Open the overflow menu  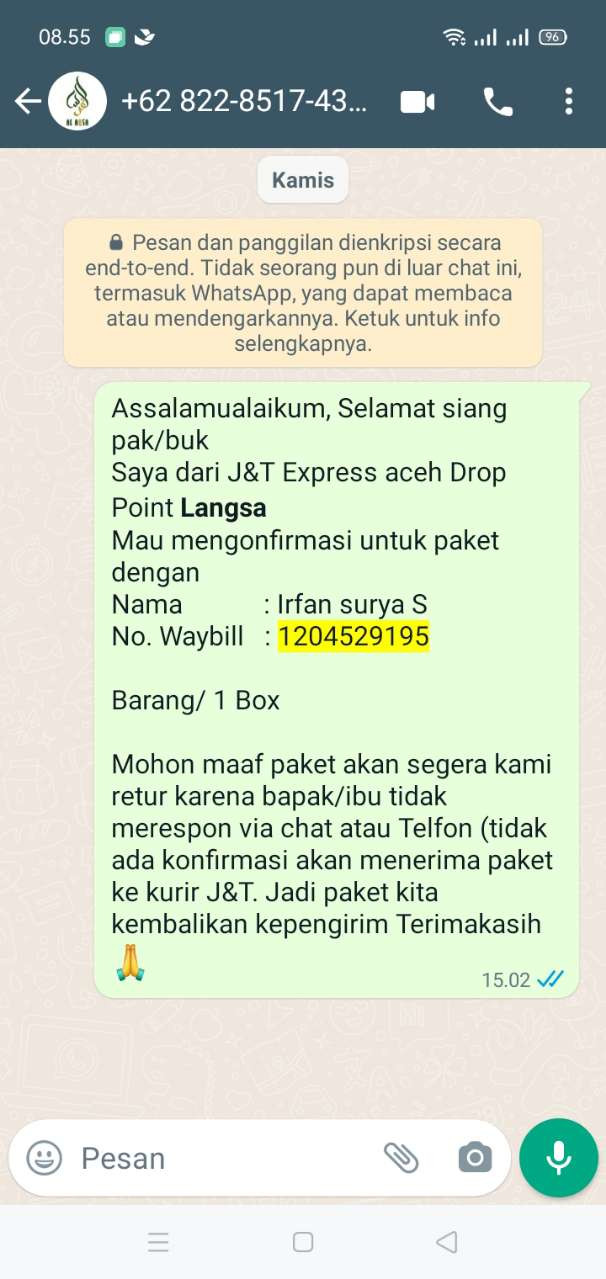pos(568,101)
